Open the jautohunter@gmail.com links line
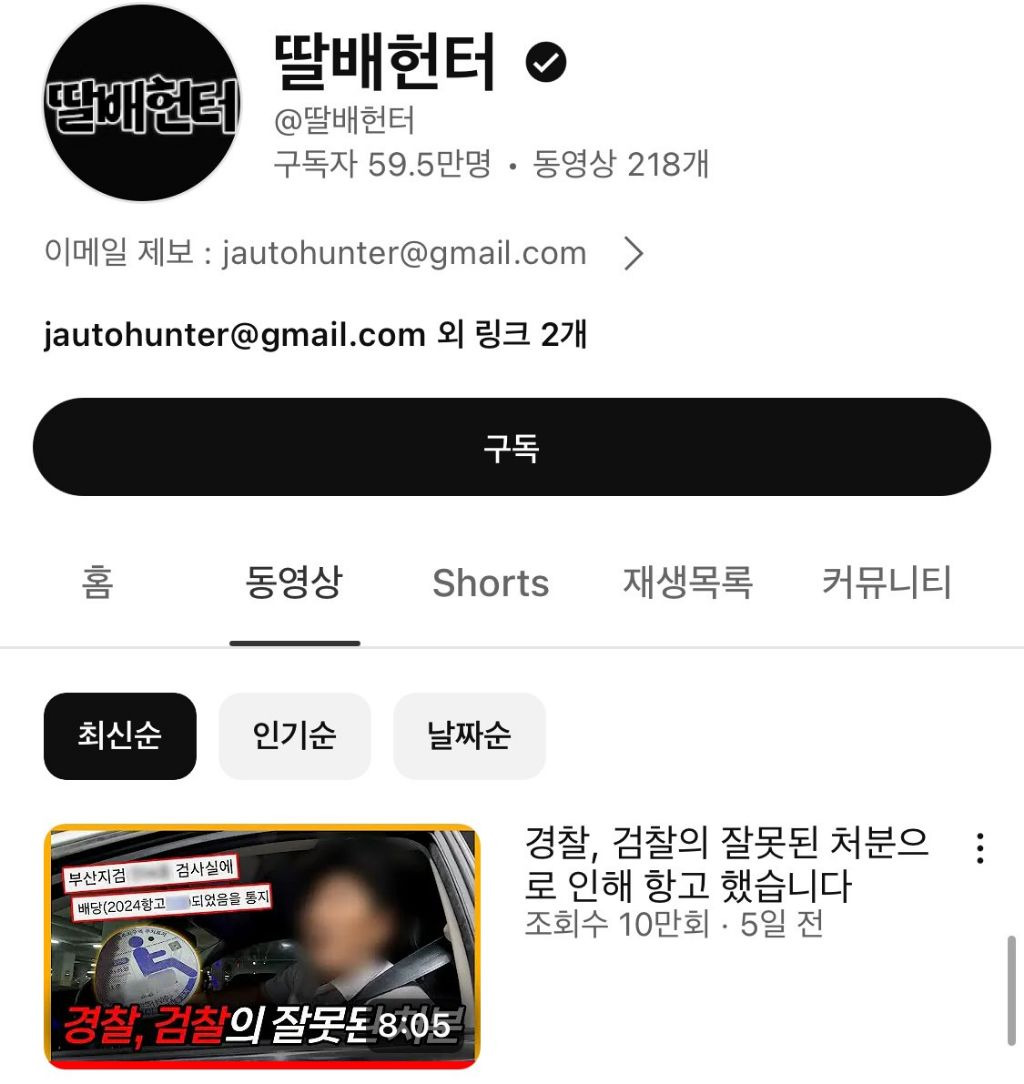Screen dimensions: 1024x1084 tap(315, 335)
